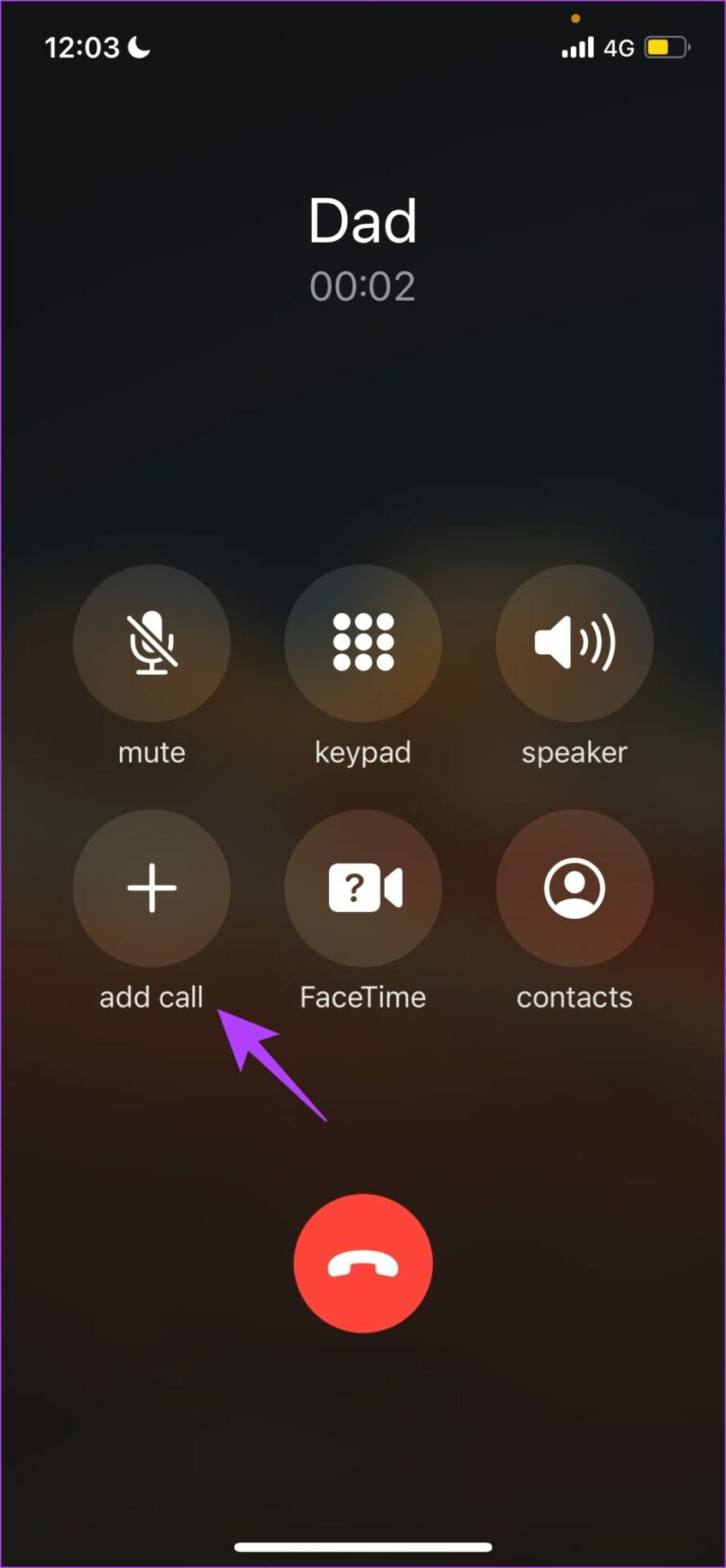
Task: Start a FaceTime video call with Dad
Action: click(x=363, y=887)
